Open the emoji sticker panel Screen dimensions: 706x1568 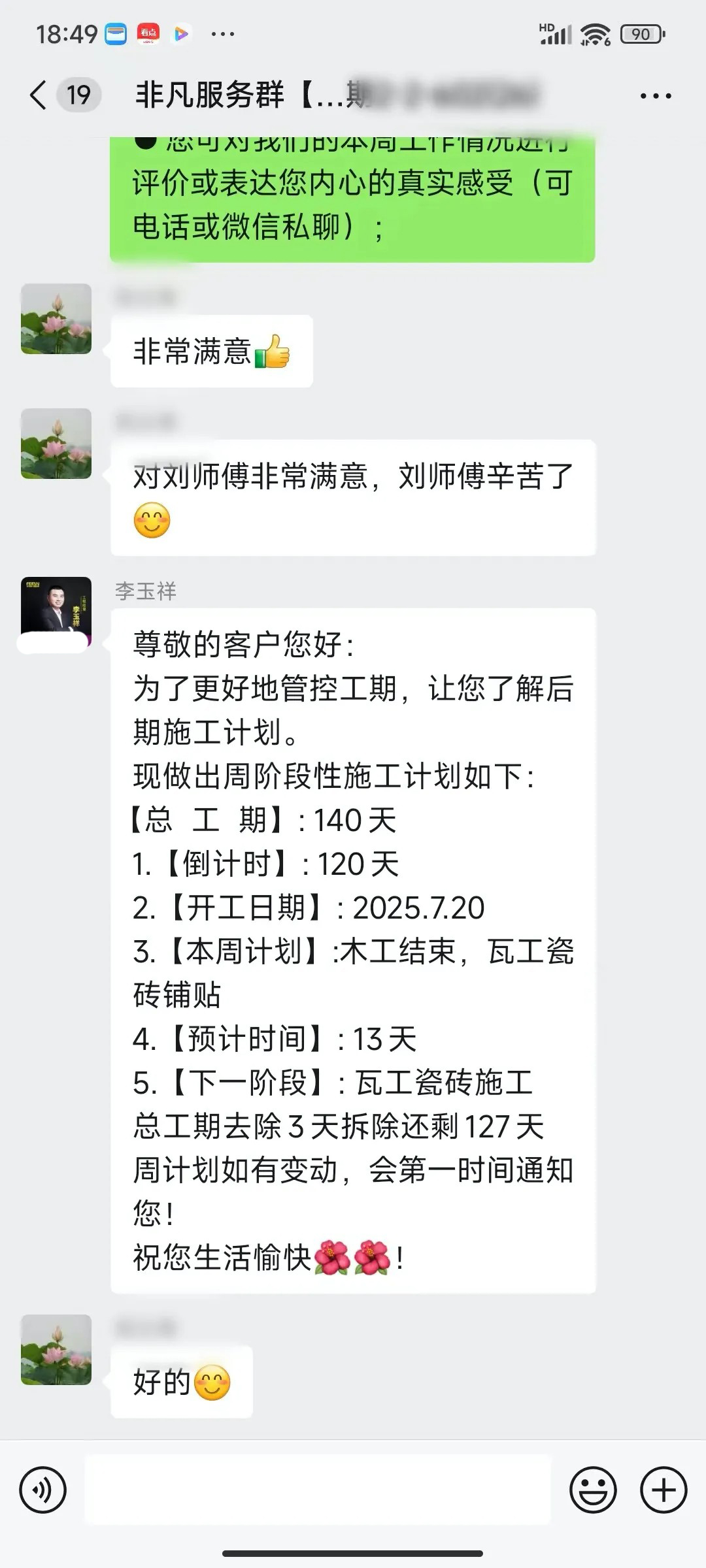pos(593,1490)
